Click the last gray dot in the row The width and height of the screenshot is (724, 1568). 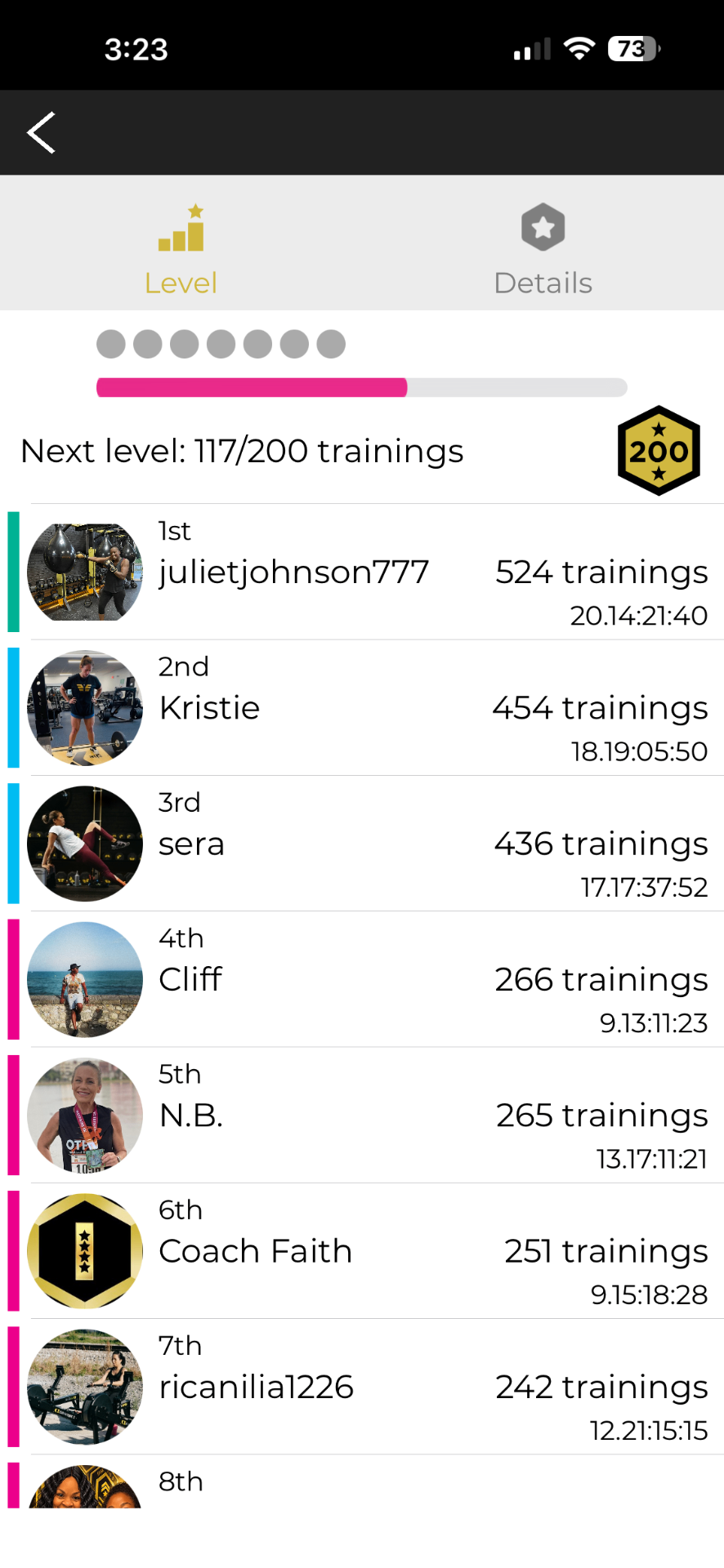click(x=330, y=344)
